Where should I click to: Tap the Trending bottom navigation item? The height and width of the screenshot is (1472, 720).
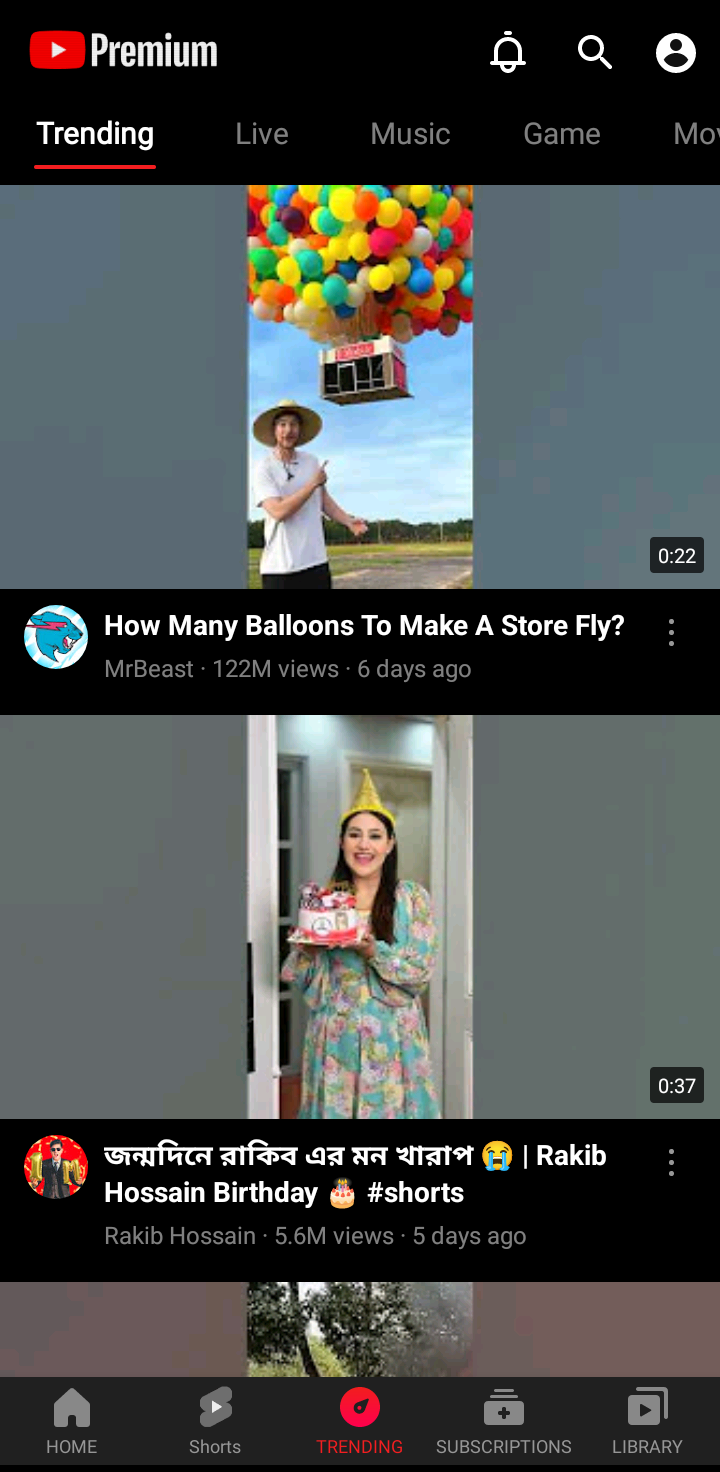click(360, 1421)
